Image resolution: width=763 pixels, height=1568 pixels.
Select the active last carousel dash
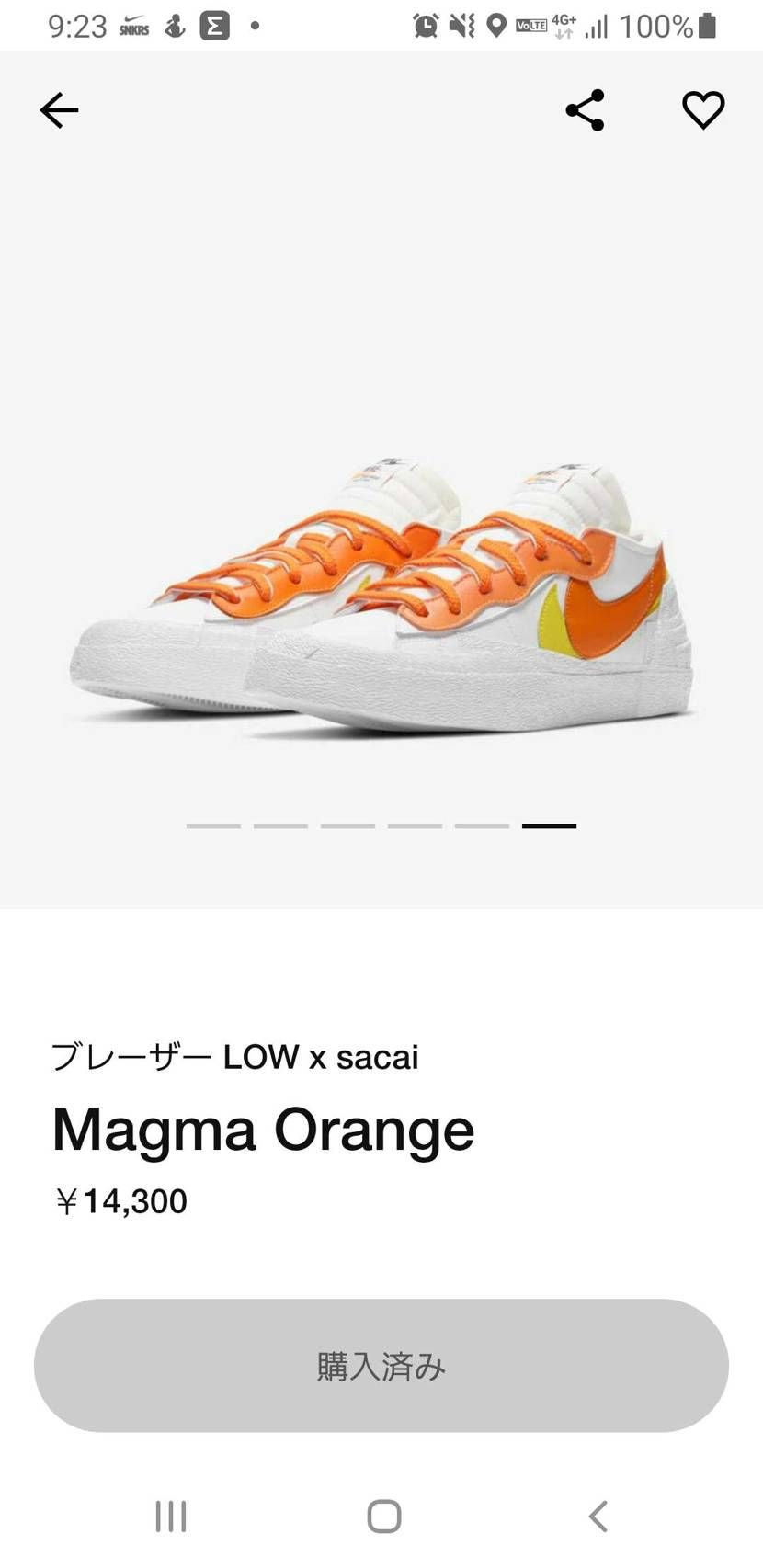[x=550, y=826]
